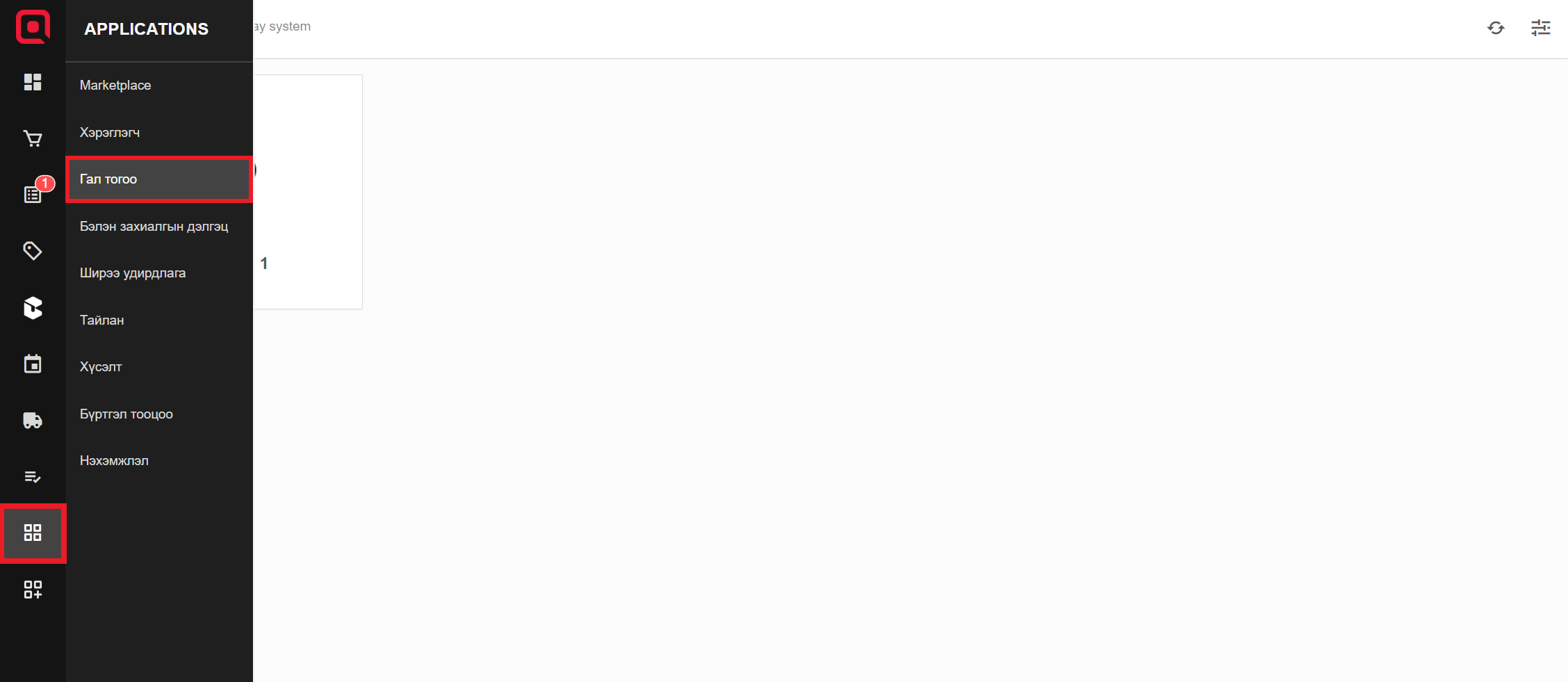Open the delivery truck icon
This screenshot has width=1568, height=682.
(33, 421)
